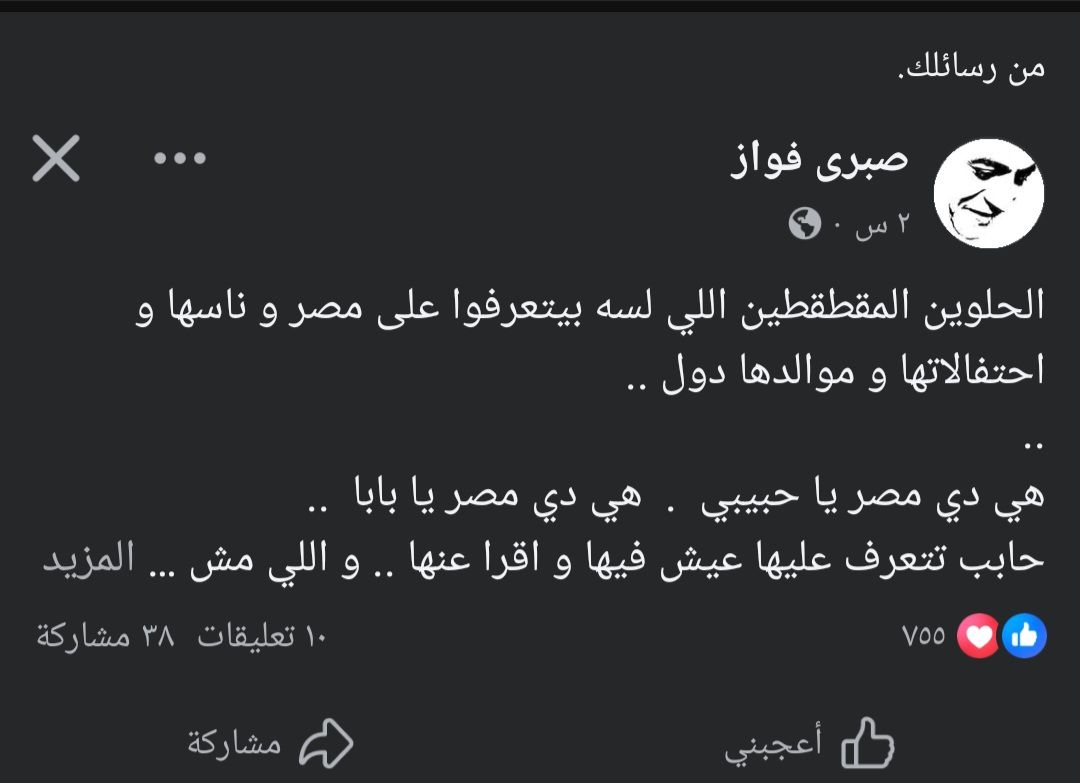
Task: Dismiss the post with the X icon
Action: [56, 160]
